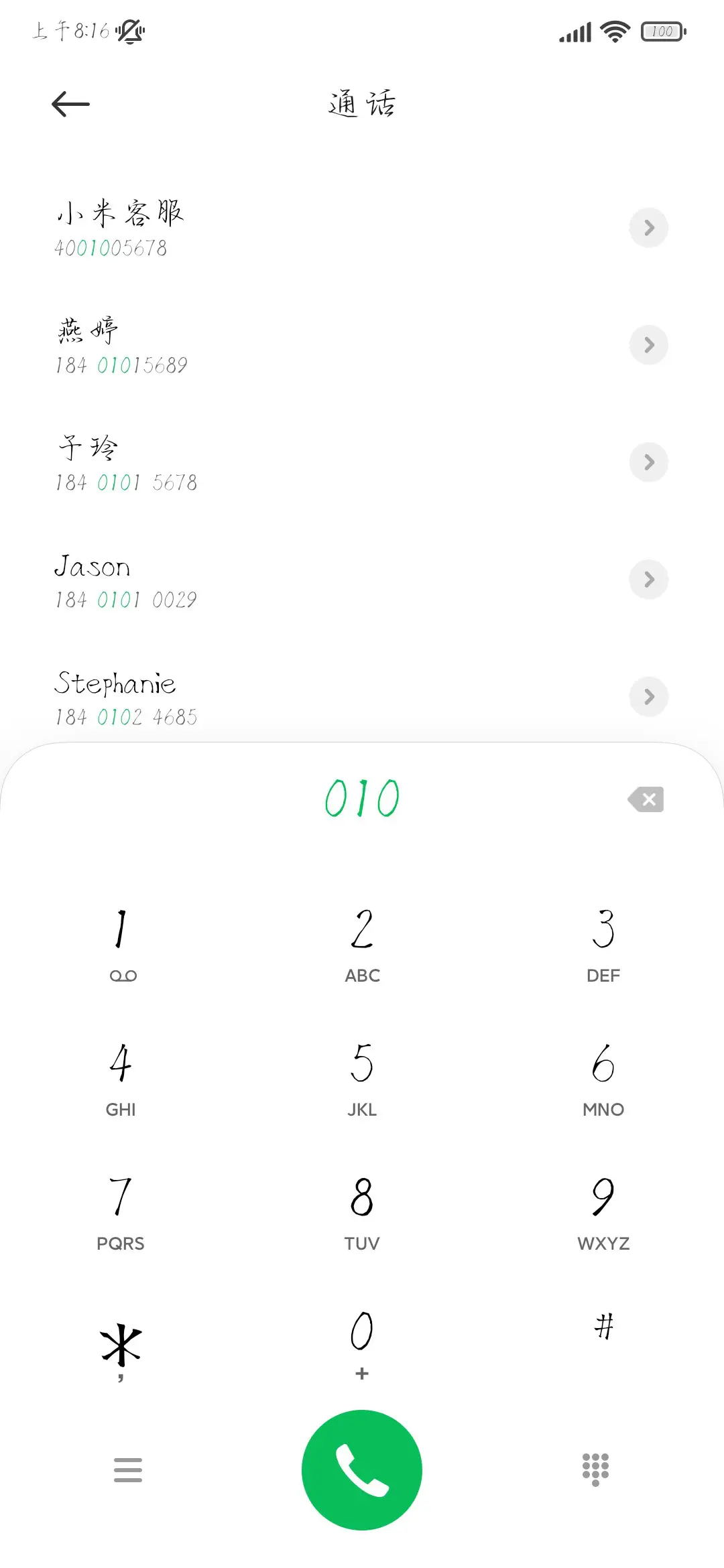Open the dialer menu icon
The height and width of the screenshot is (1568, 724).
click(x=127, y=1469)
